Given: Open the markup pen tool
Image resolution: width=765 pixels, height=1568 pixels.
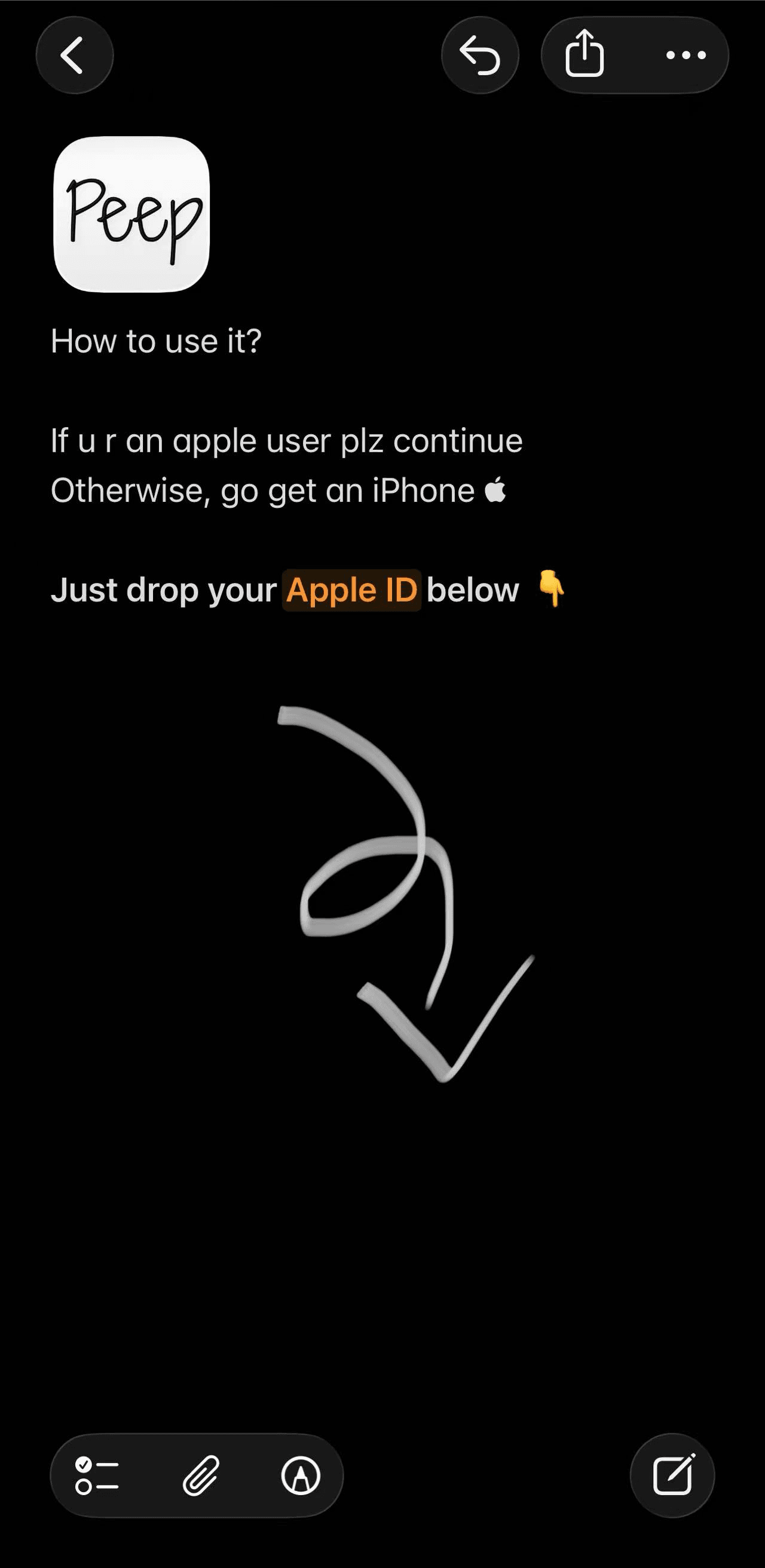Looking at the screenshot, I should (301, 1476).
